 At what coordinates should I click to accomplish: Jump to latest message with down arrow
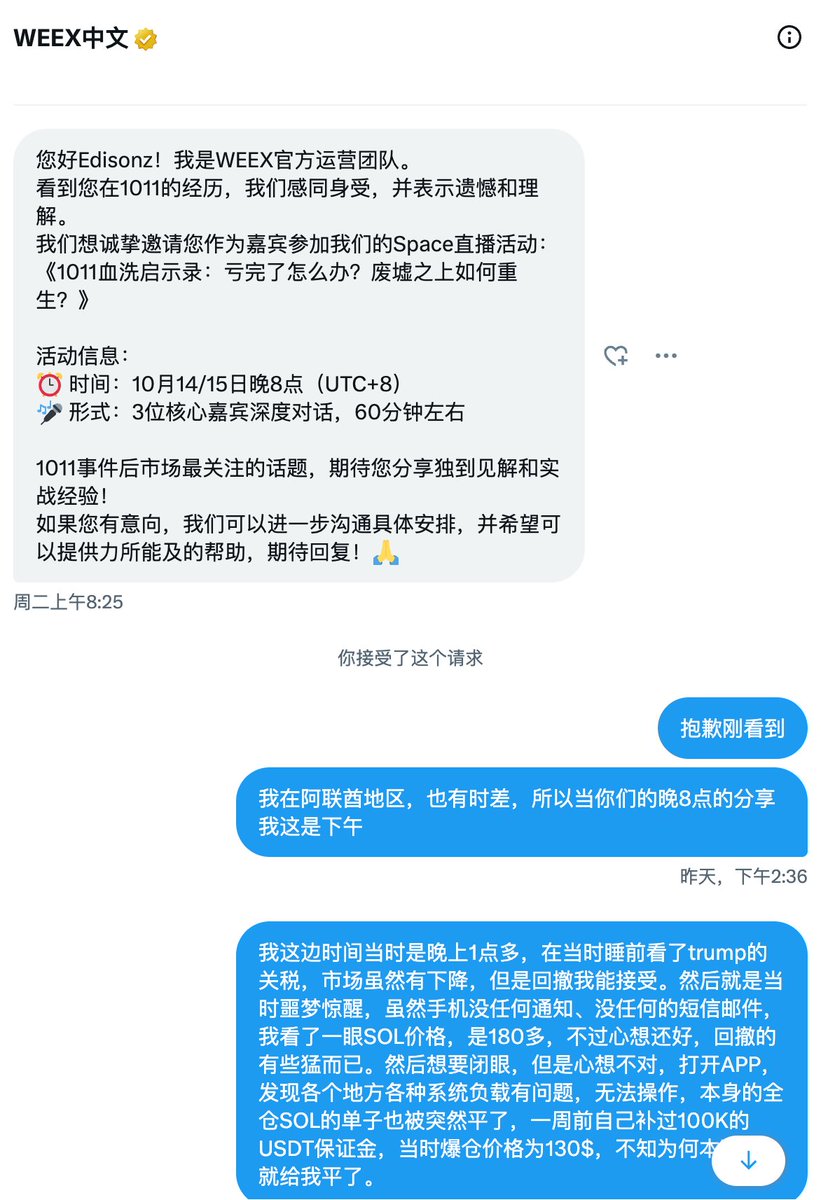click(748, 1160)
